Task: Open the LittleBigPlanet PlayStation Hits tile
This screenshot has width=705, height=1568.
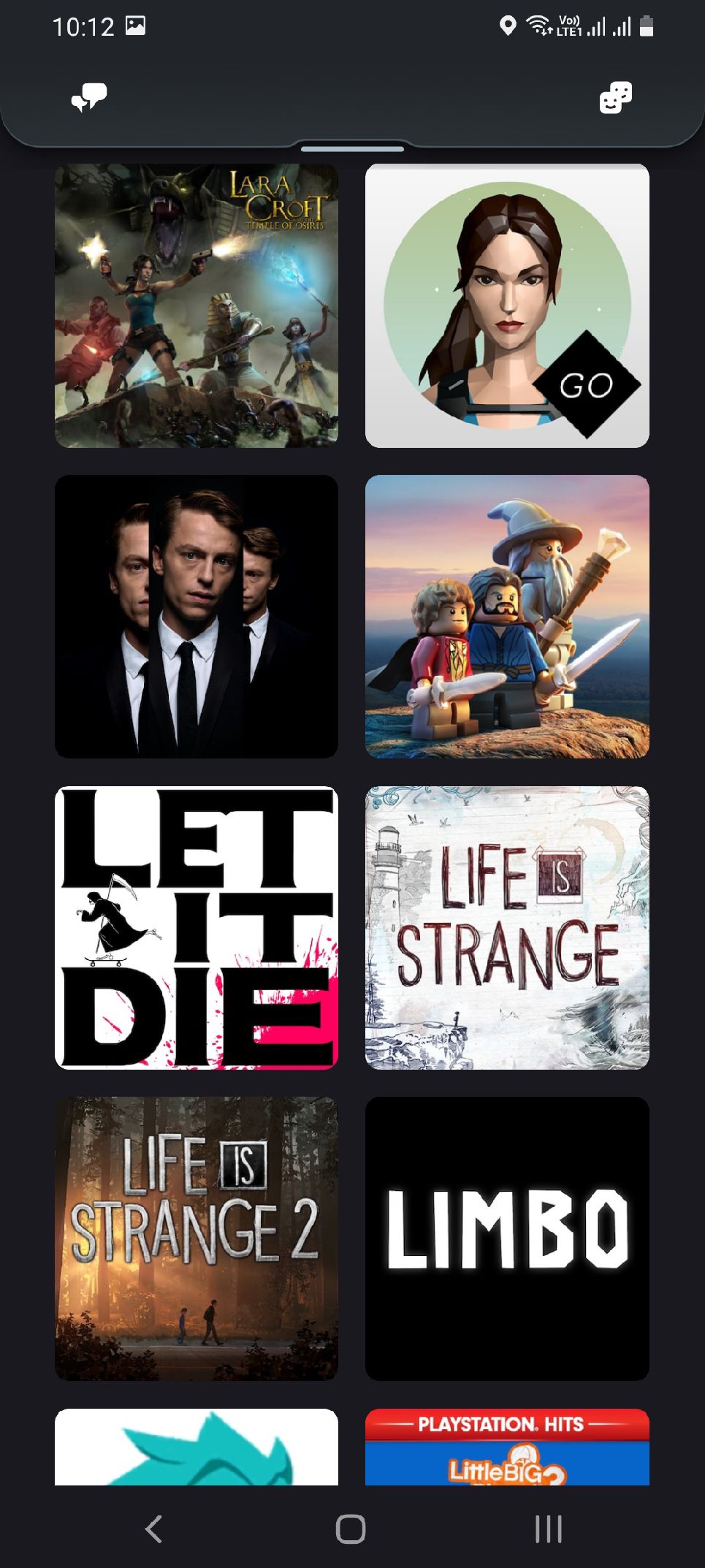Action: click(x=507, y=1447)
